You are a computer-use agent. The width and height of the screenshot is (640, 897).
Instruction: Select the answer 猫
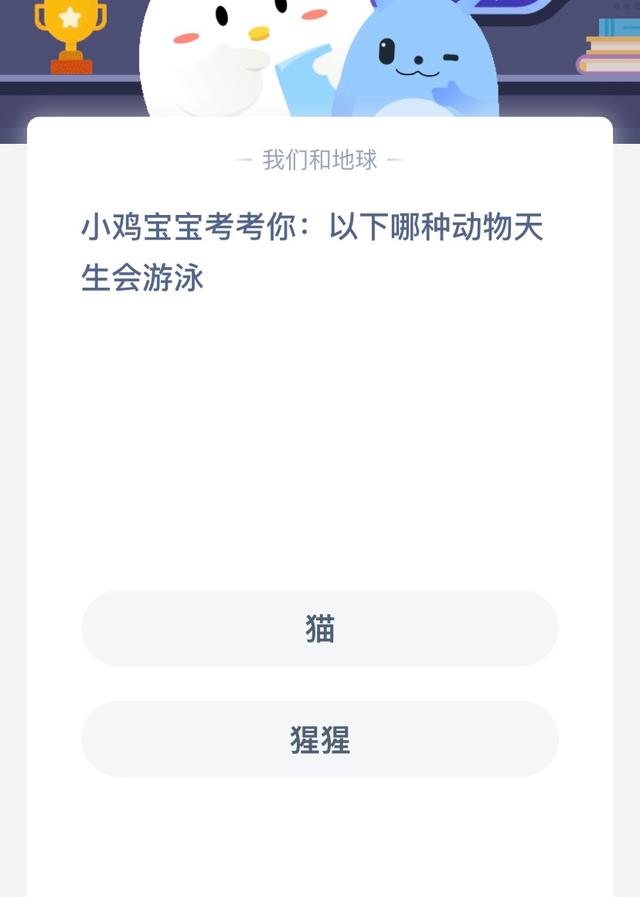click(320, 628)
